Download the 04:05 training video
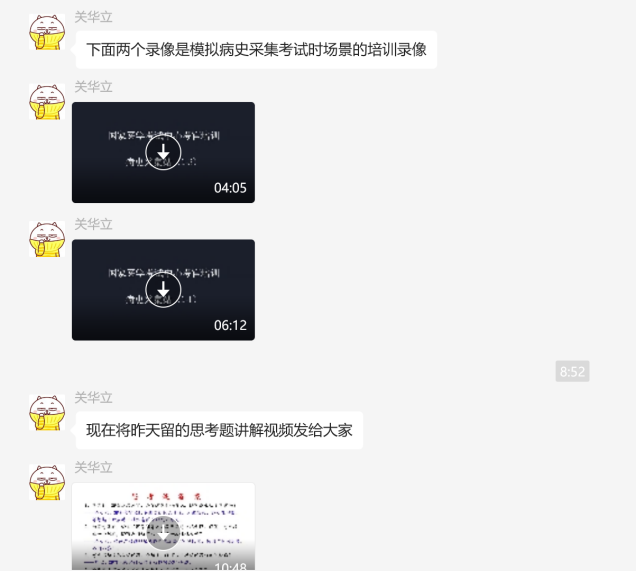636x571 pixels. (x=163, y=152)
